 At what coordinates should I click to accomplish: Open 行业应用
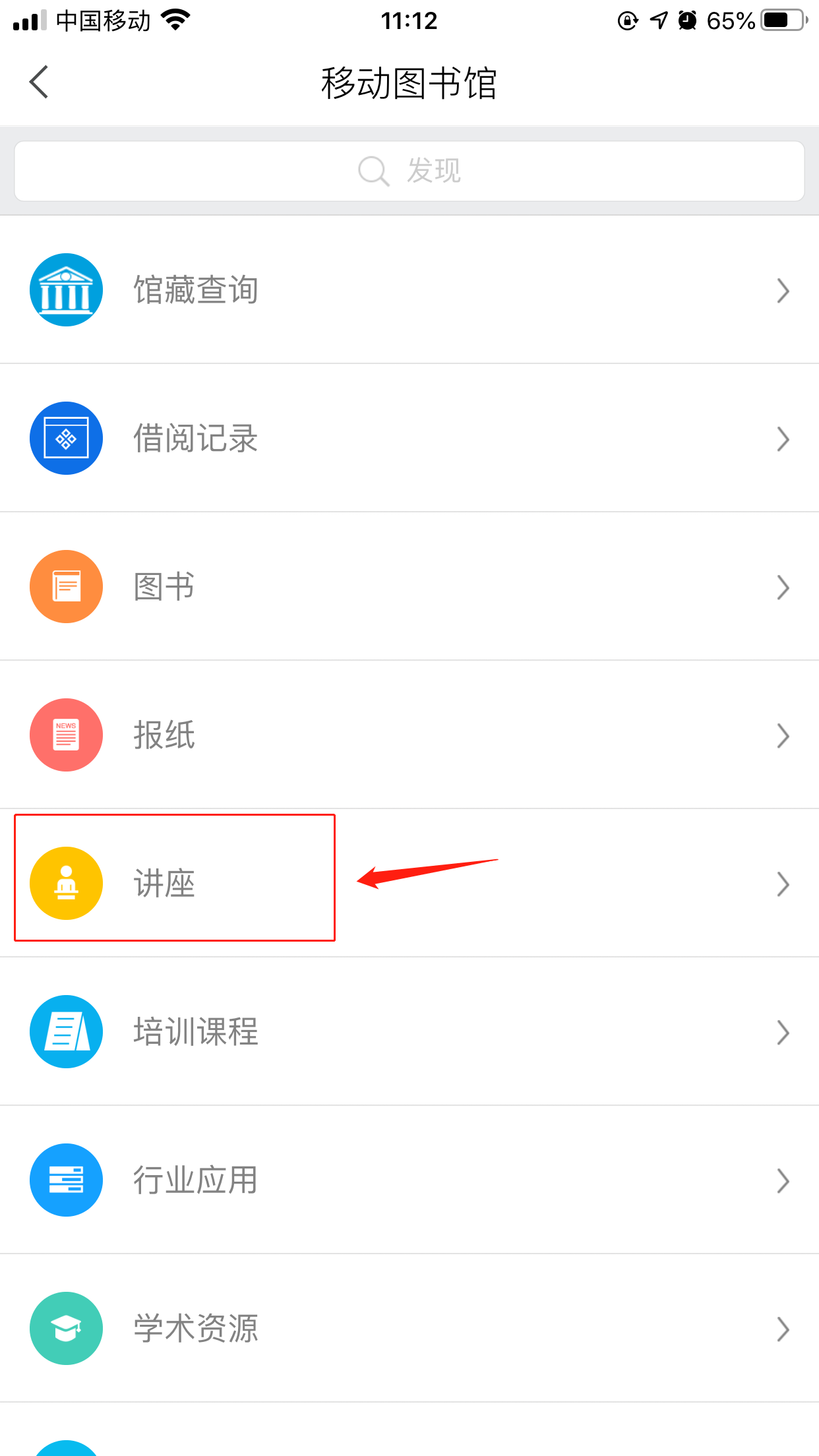click(x=409, y=1180)
